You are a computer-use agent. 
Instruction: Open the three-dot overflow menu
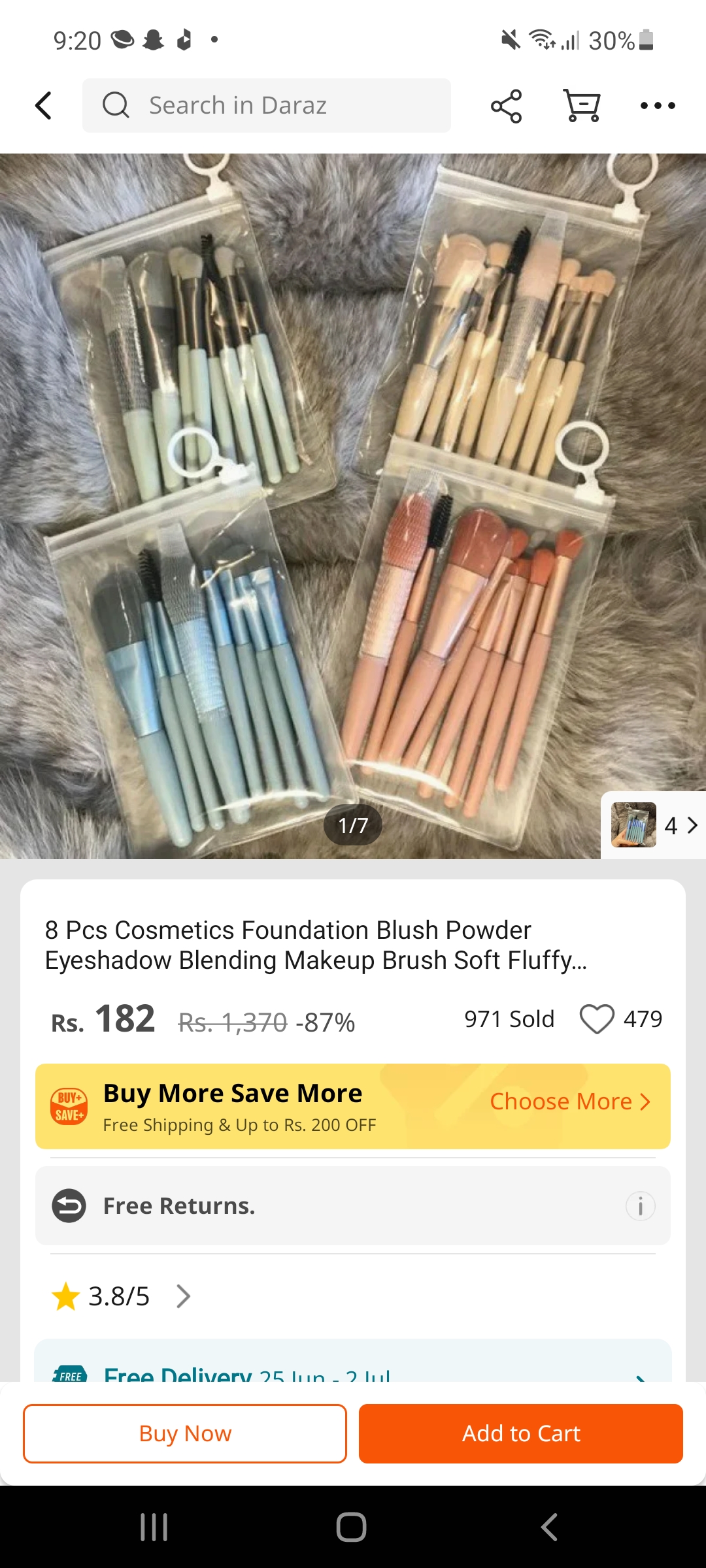point(658,106)
